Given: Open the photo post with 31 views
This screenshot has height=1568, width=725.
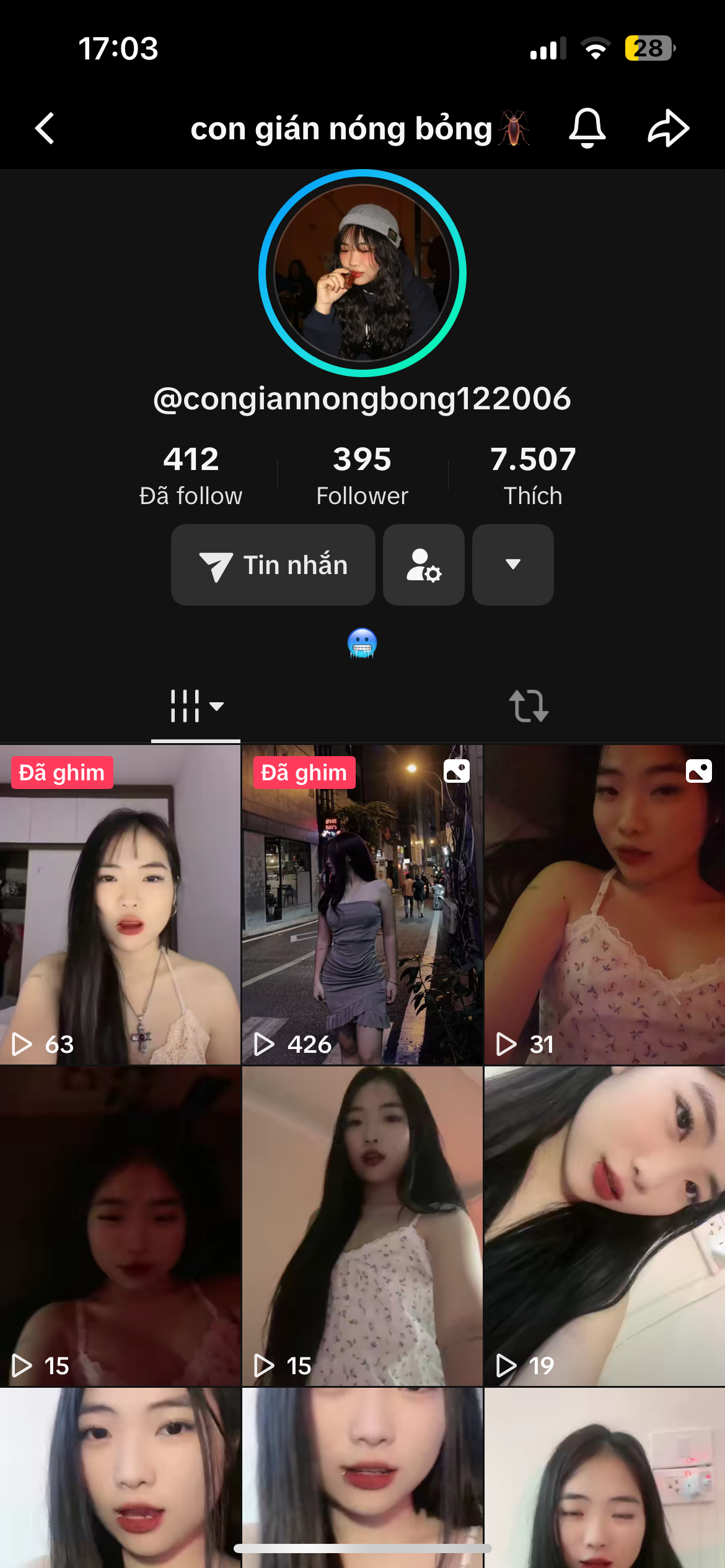Looking at the screenshot, I should (604, 904).
